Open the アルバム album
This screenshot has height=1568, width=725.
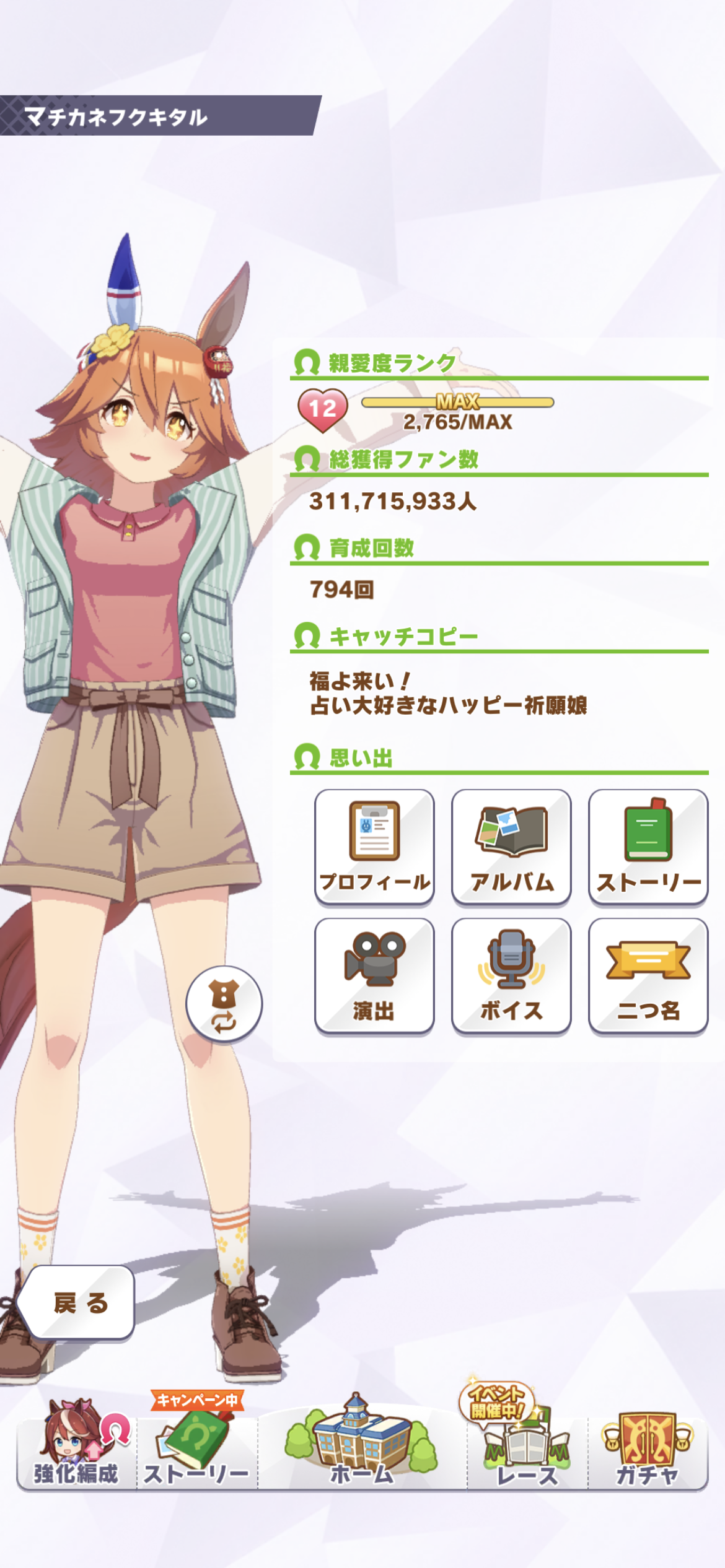pyautogui.click(x=511, y=846)
